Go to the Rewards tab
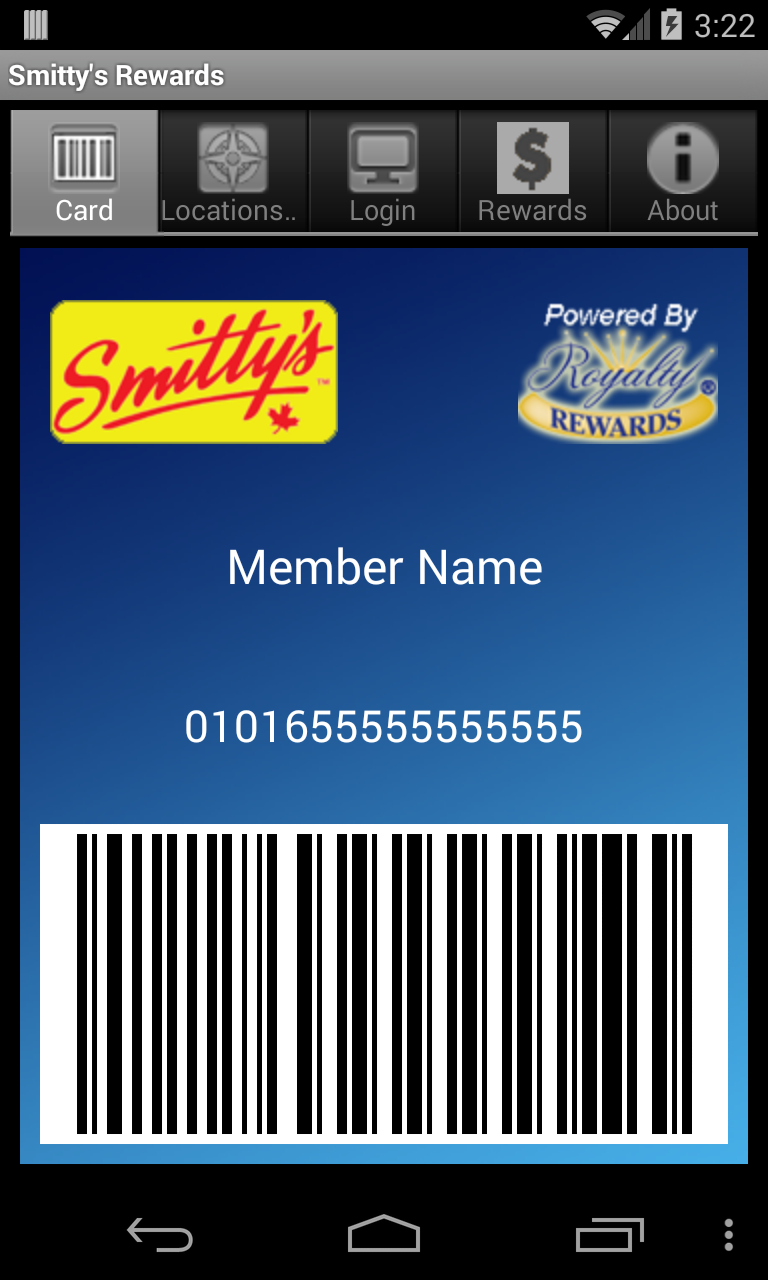768x1280 pixels. [x=533, y=172]
